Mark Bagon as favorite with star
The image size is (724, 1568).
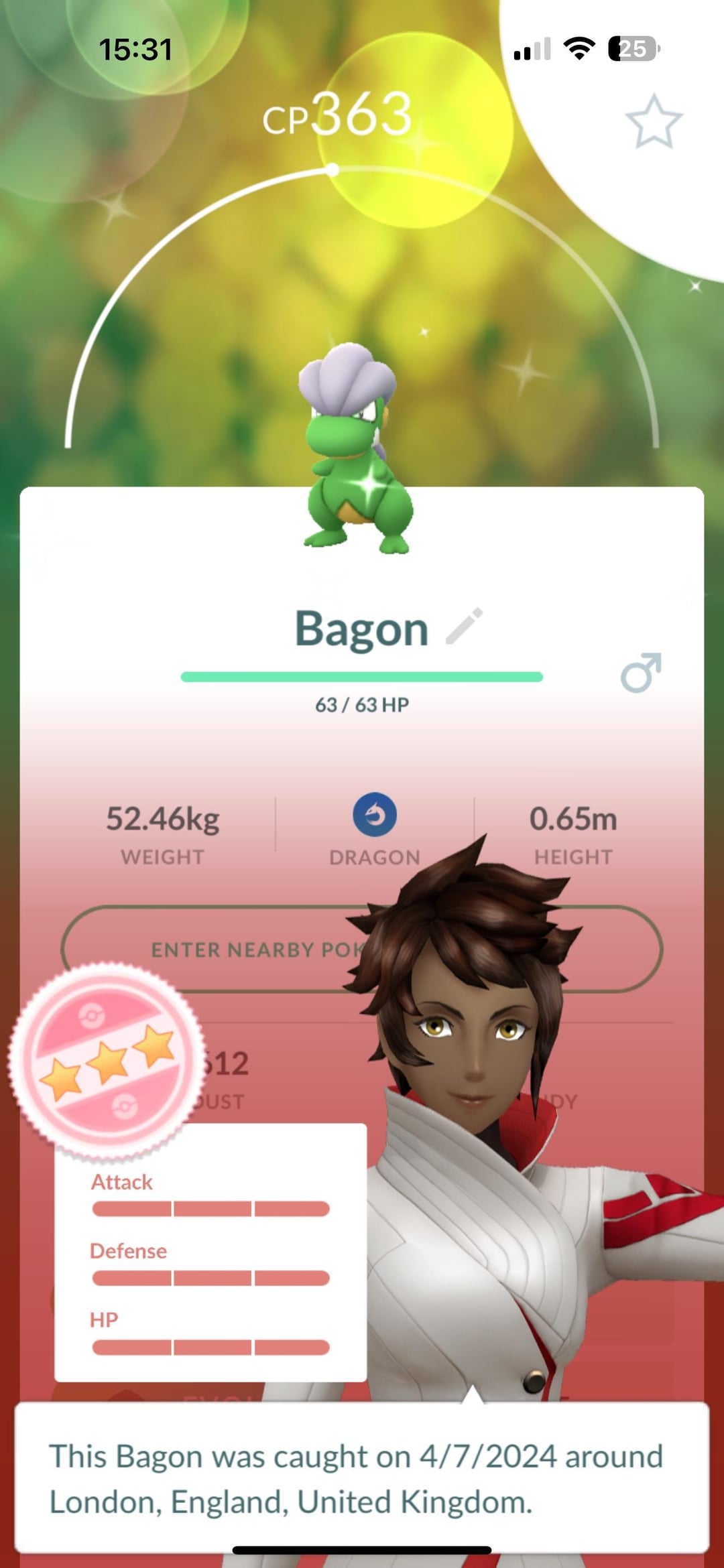tap(654, 122)
